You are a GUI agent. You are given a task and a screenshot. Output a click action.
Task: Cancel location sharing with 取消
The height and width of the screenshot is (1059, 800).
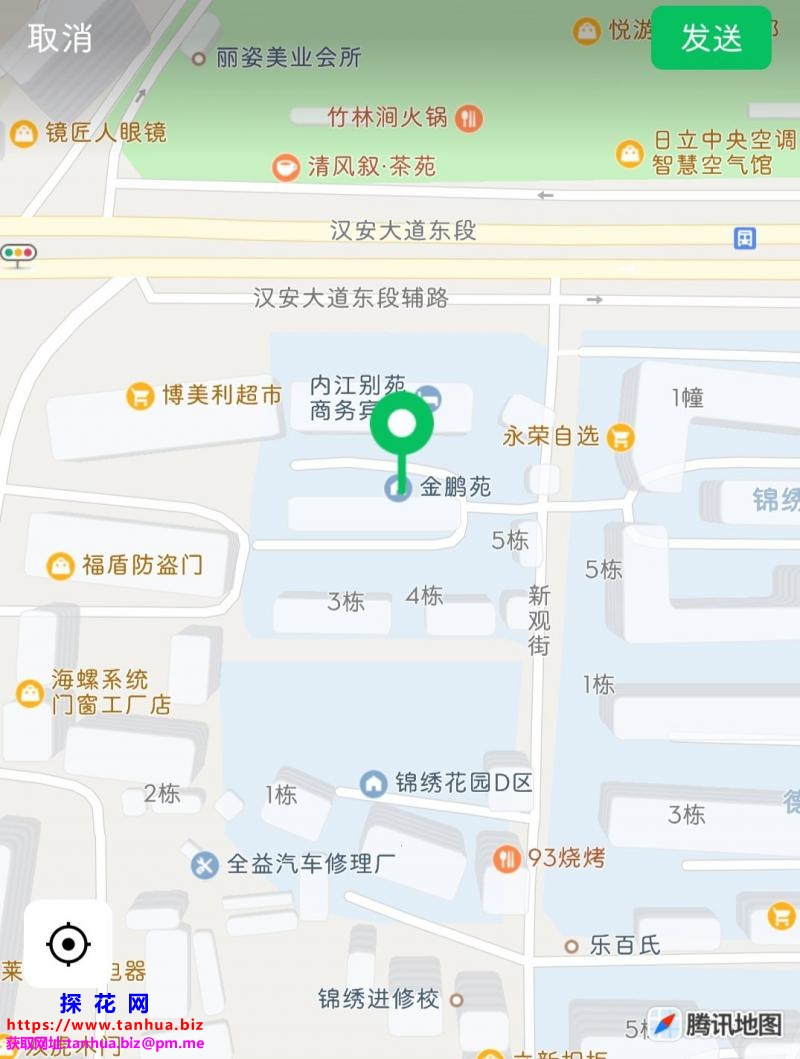point(60,38)
